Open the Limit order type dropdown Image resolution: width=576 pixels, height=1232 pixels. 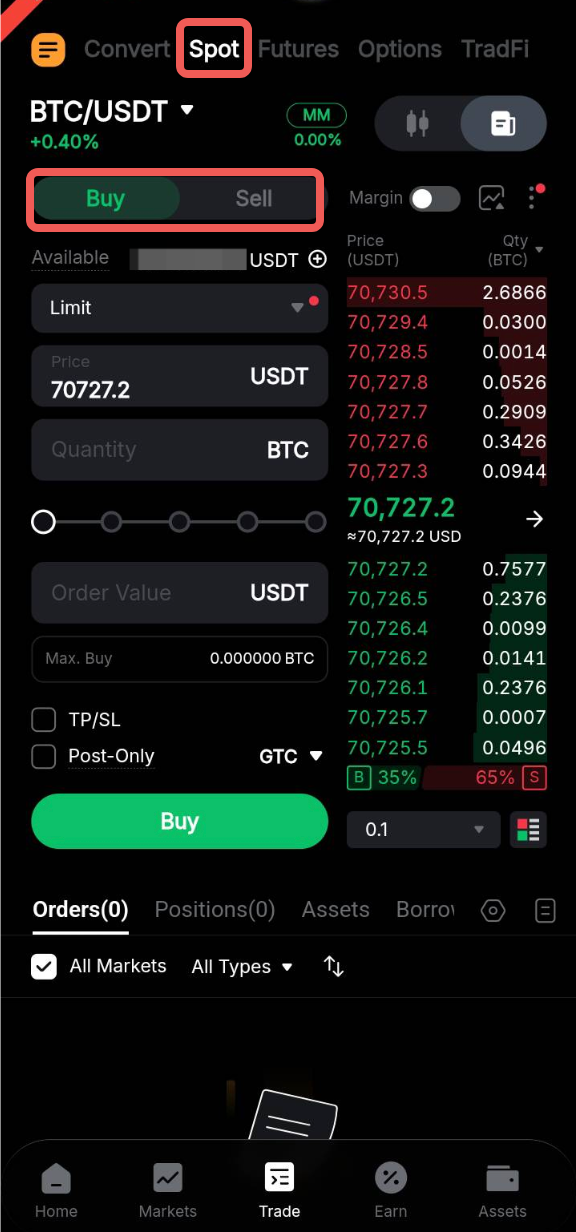pyautogui.click(x=180, y=308)
